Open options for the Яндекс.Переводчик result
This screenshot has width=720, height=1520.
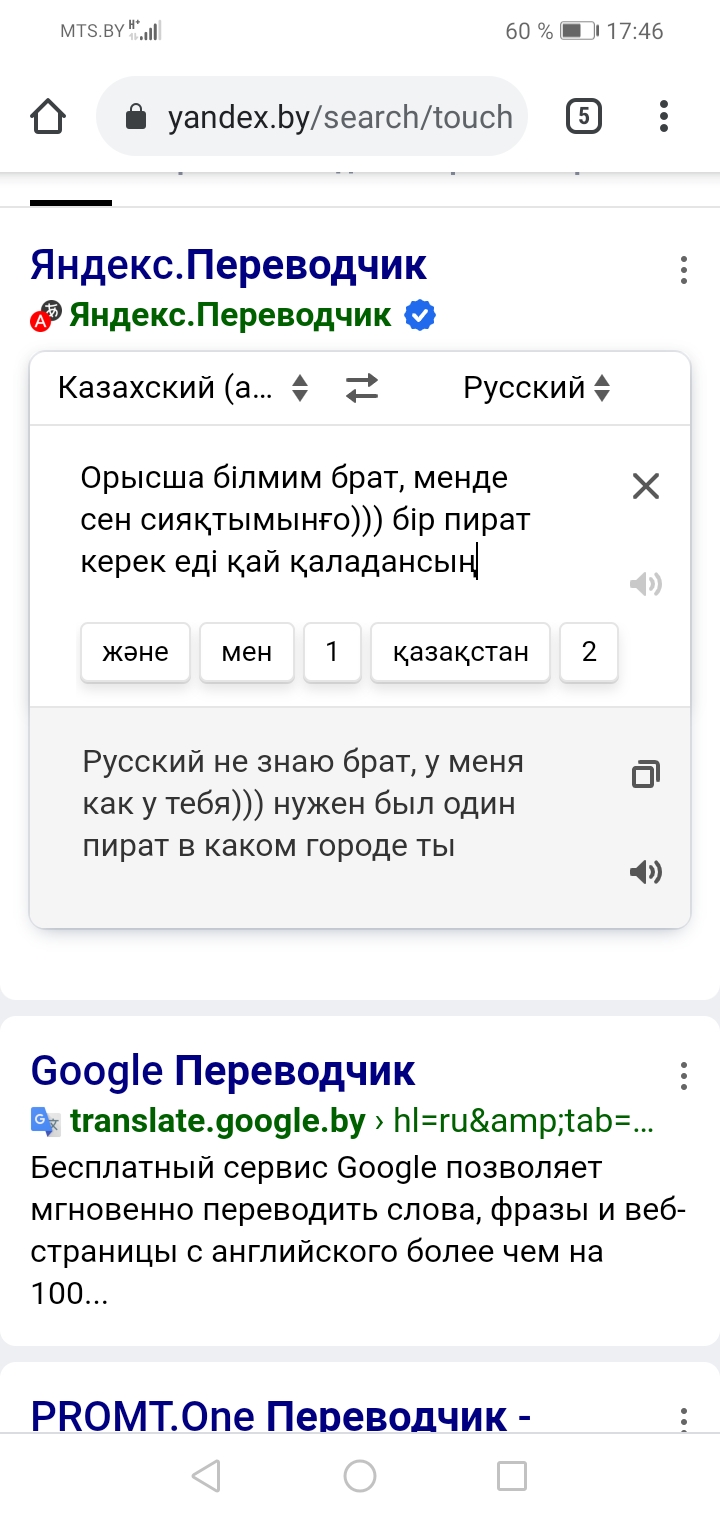click(x=684, y=270)
